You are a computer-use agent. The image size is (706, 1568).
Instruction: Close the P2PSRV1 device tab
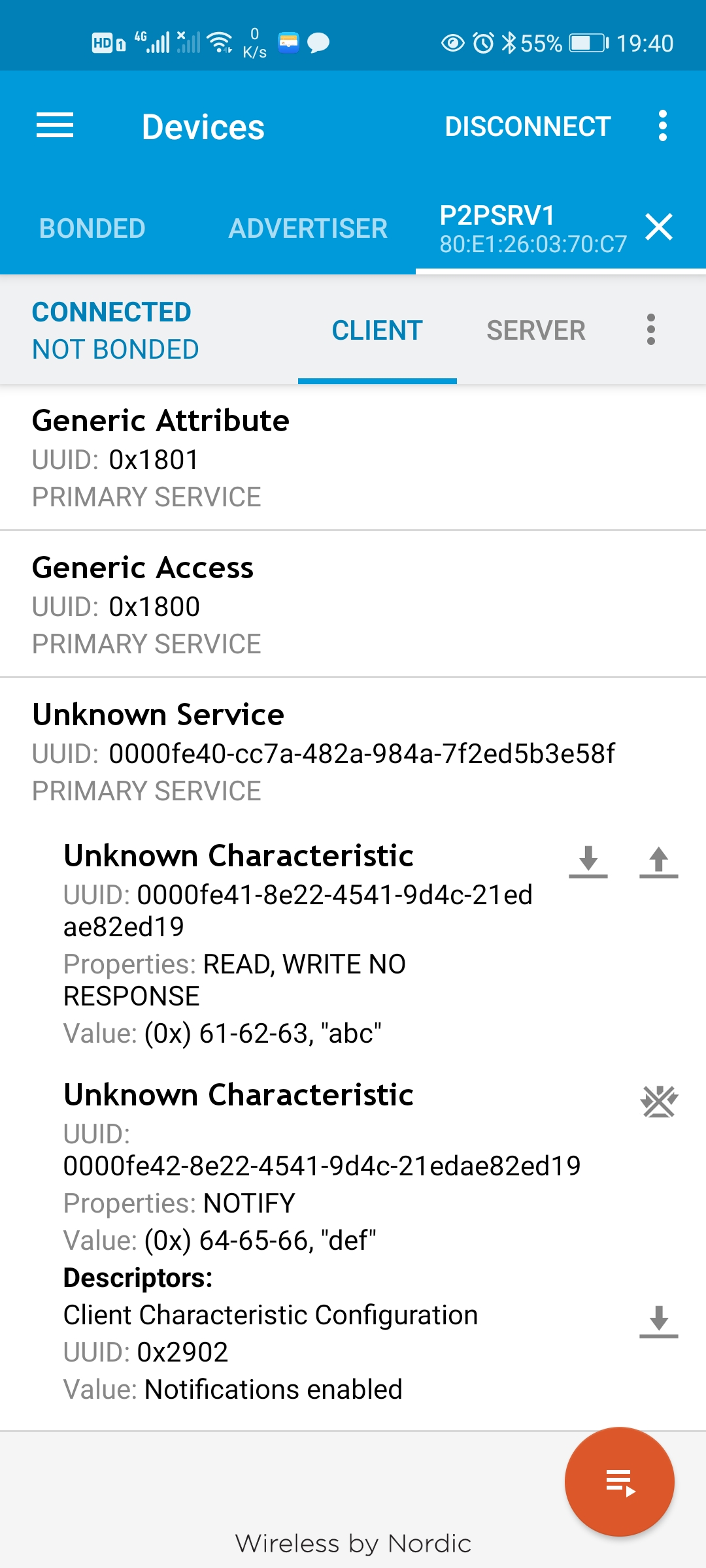tap(659, 227)
